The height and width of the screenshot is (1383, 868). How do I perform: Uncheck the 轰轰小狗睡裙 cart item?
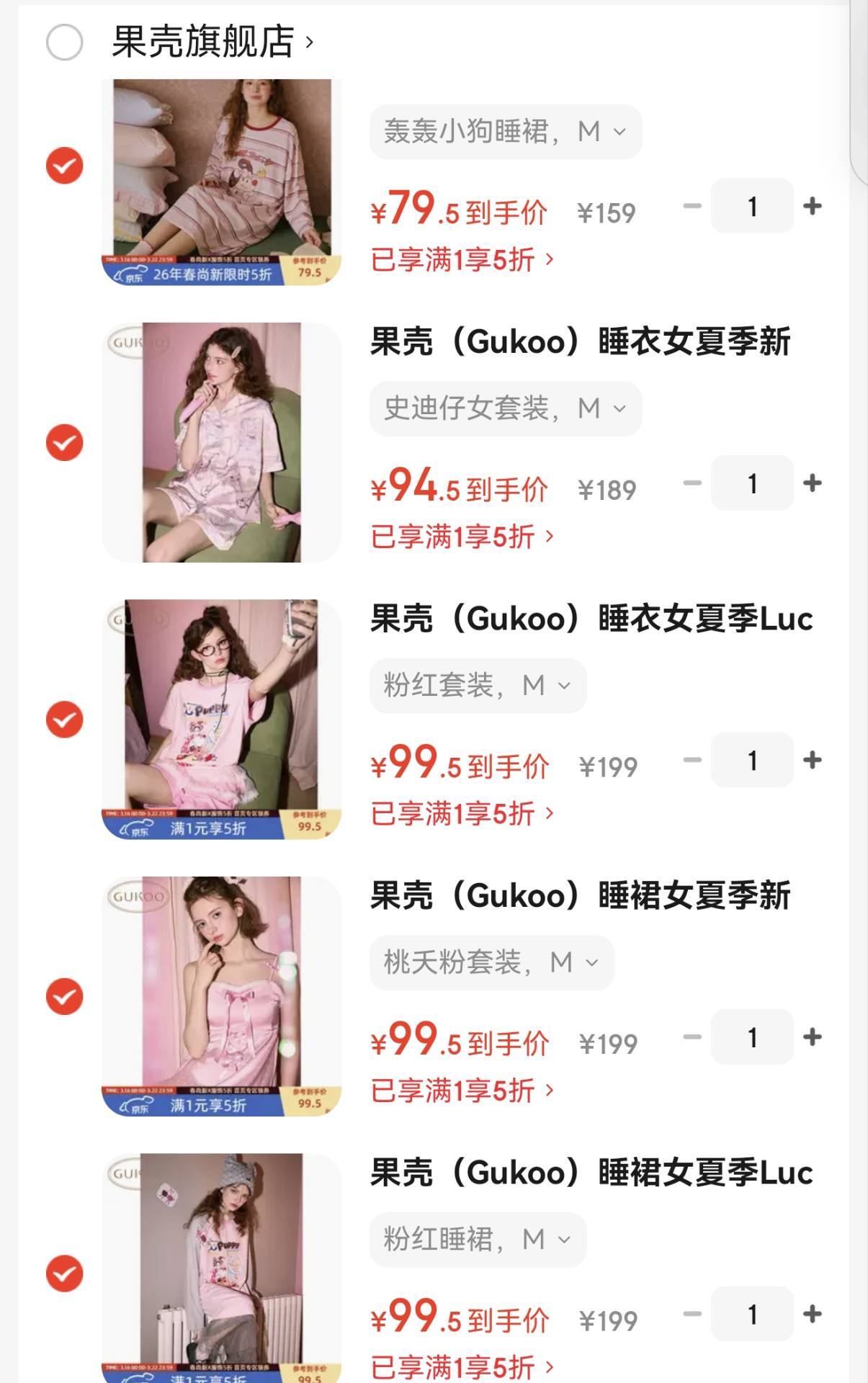pos(64,166)
